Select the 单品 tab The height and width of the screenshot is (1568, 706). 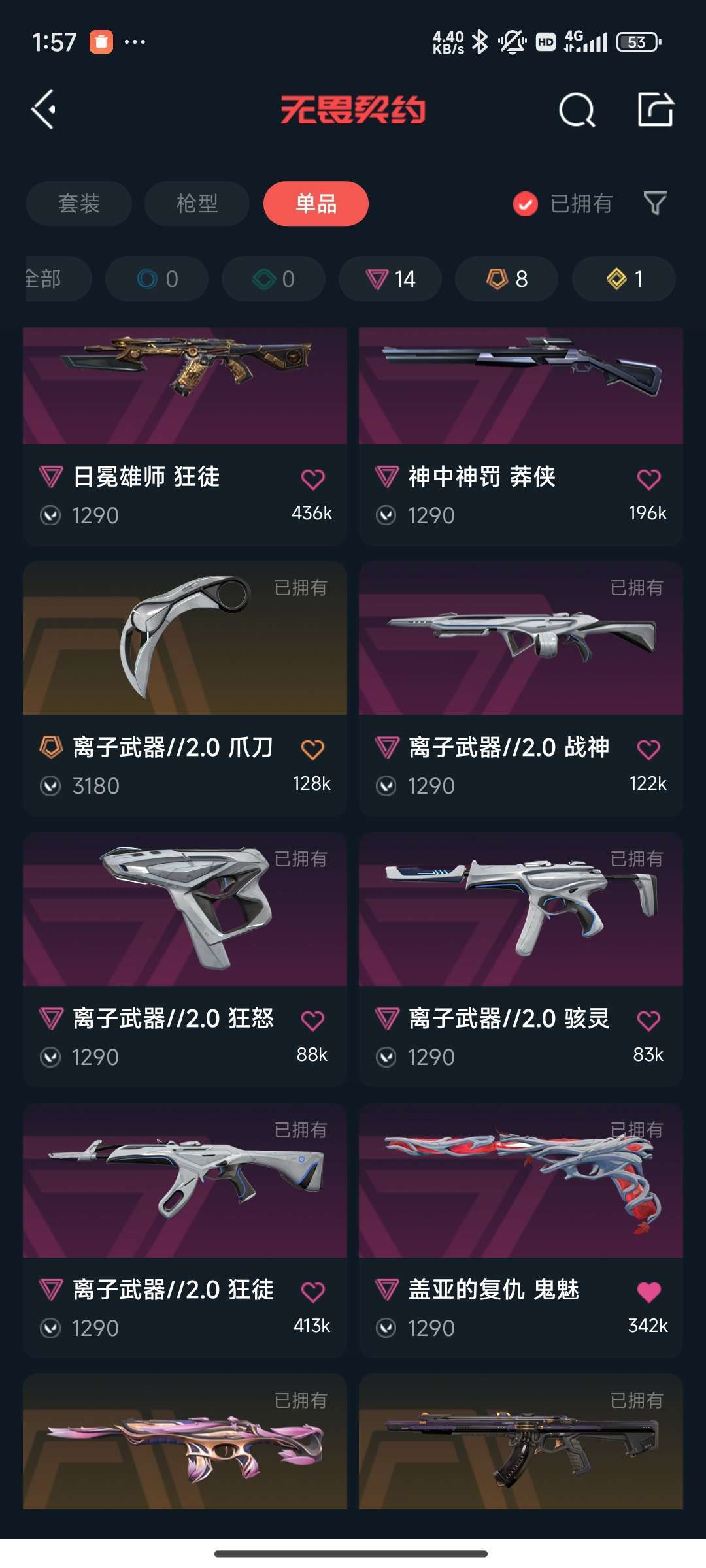(316, 203)
